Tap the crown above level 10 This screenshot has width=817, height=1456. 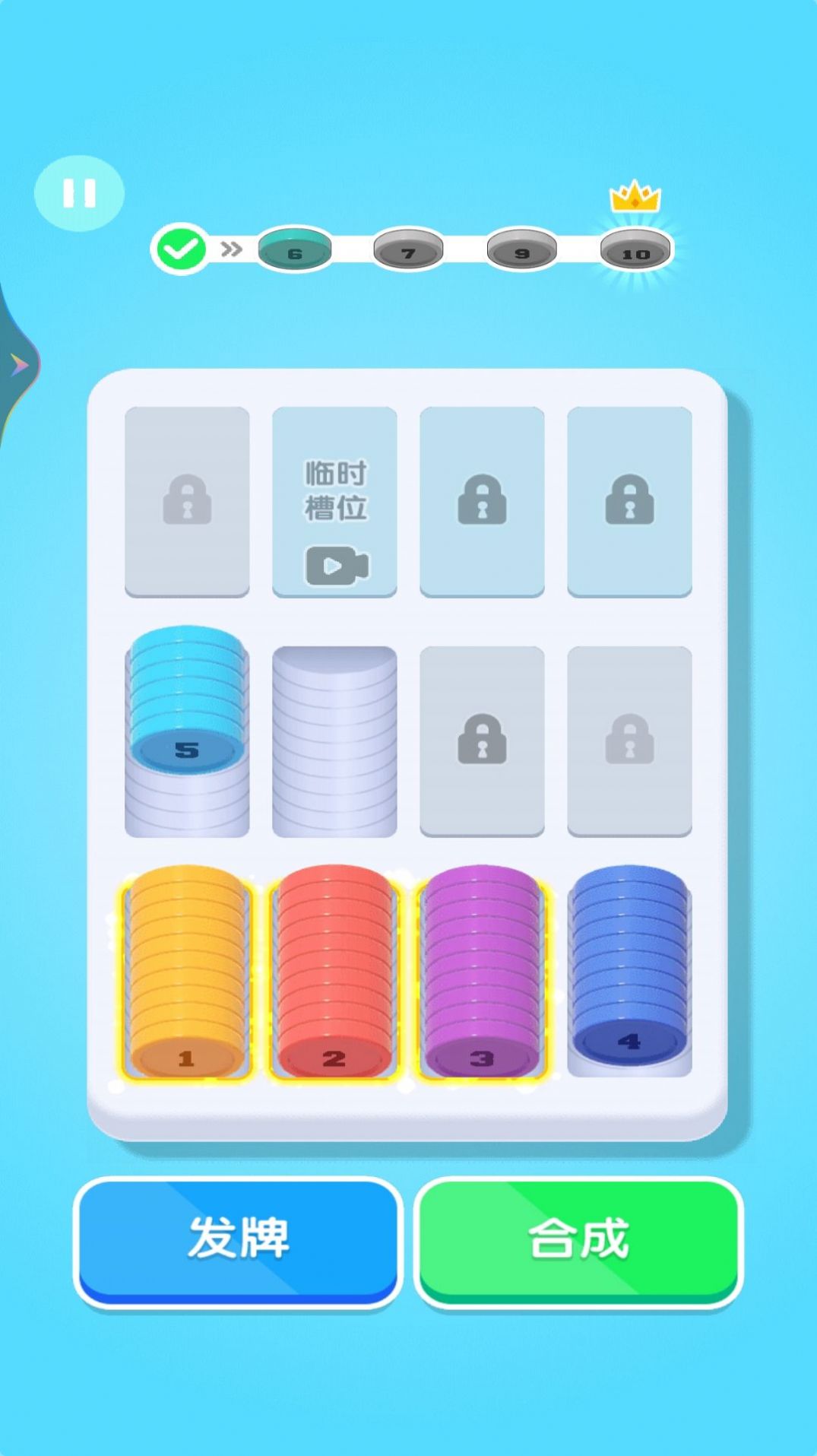[633, 200]
